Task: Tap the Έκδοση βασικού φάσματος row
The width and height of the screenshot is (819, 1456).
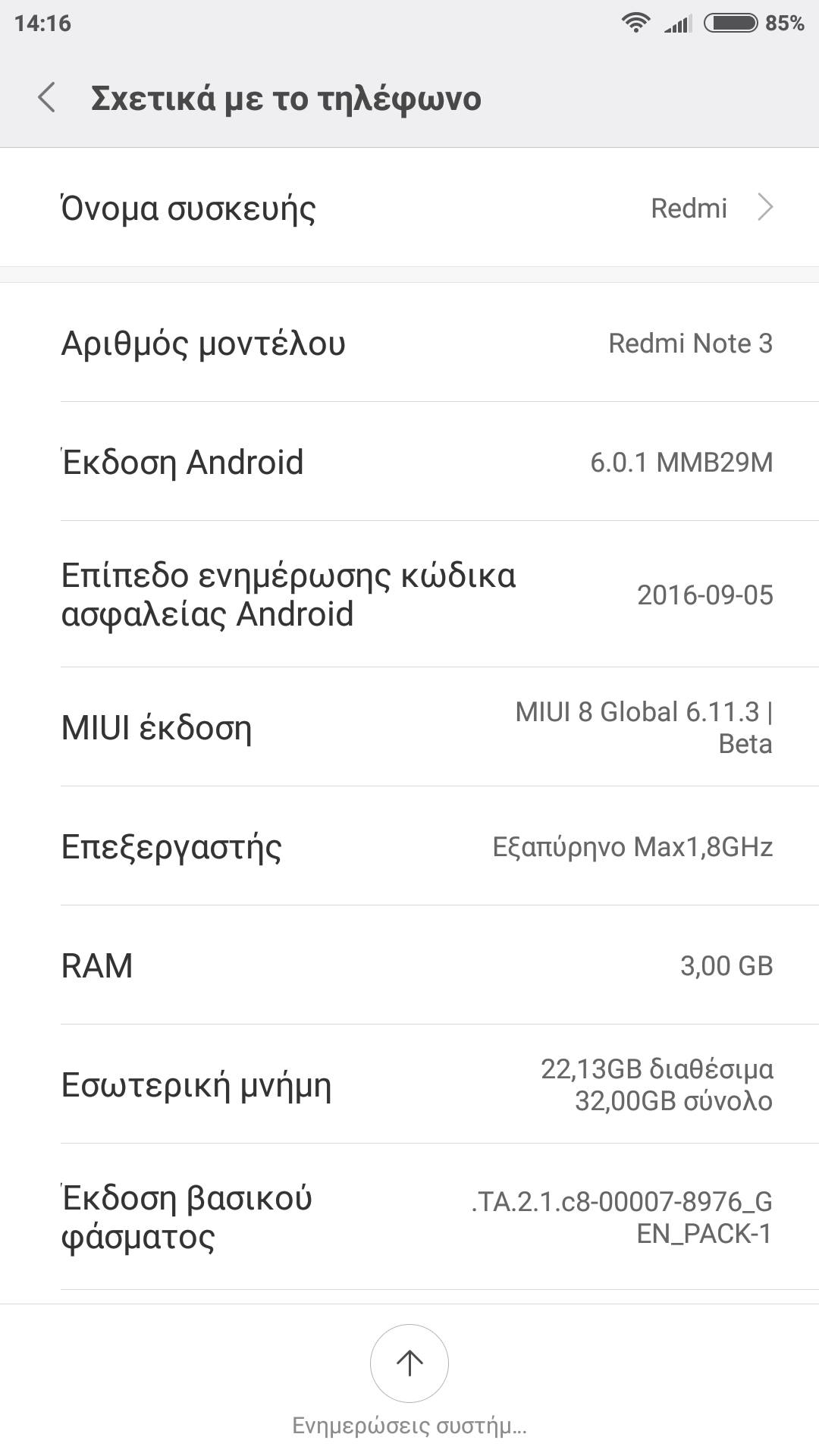Action: point(409,1217)
